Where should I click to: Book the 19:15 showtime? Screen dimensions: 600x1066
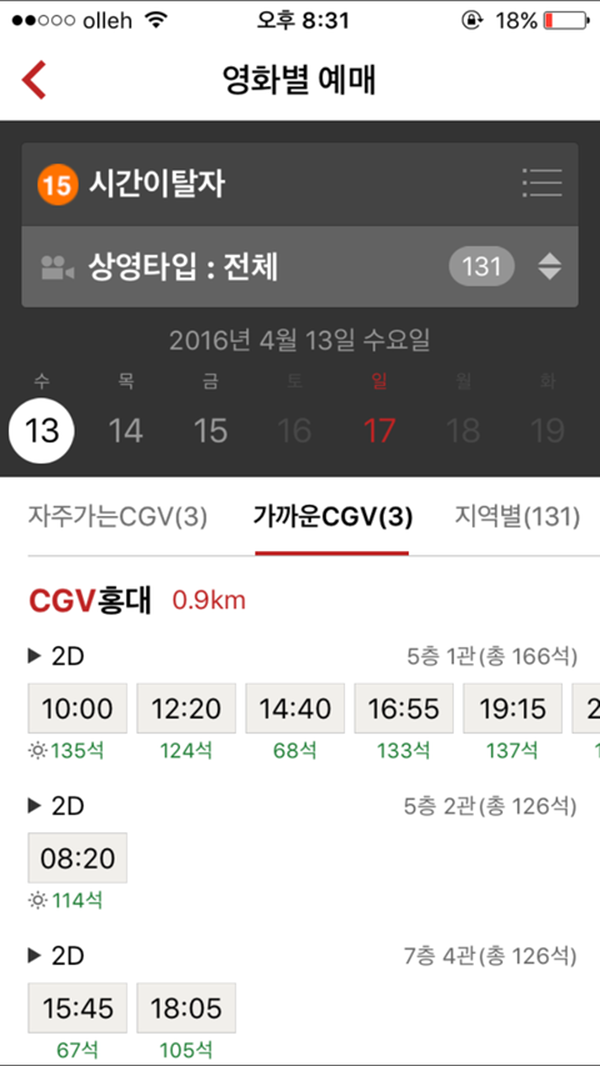click(513, 709)
